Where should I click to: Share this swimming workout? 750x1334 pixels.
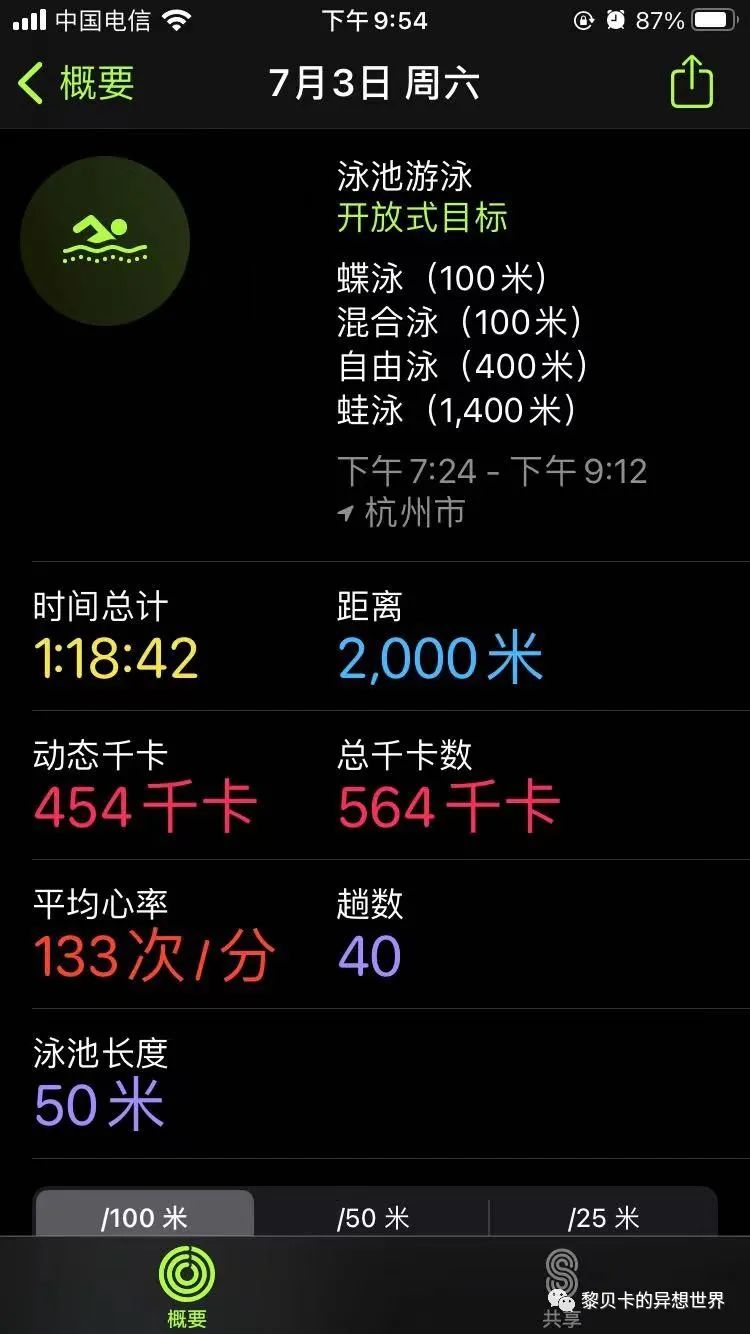coord(692,82)
